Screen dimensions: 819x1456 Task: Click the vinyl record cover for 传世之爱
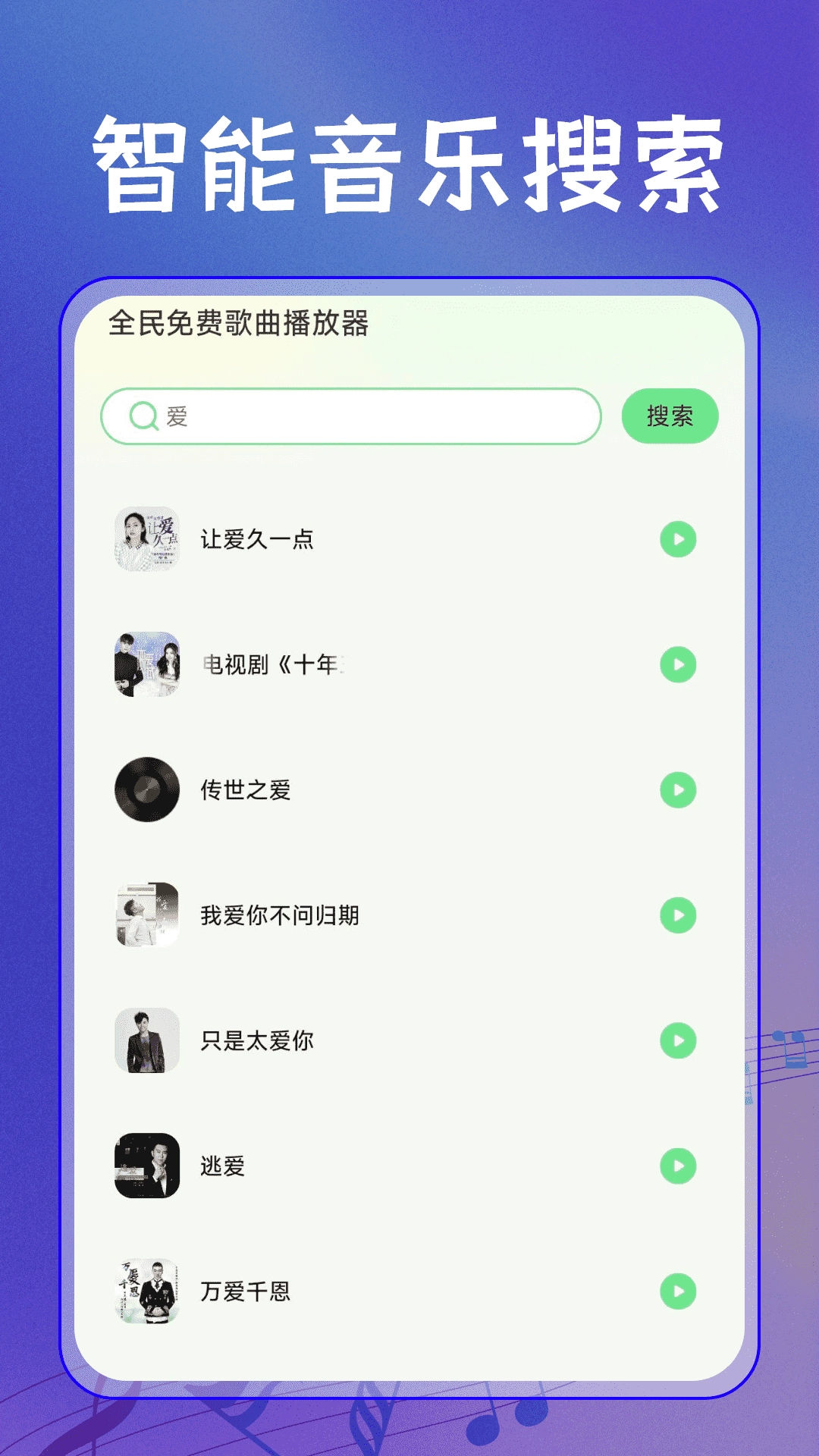(x=149, y=789)
